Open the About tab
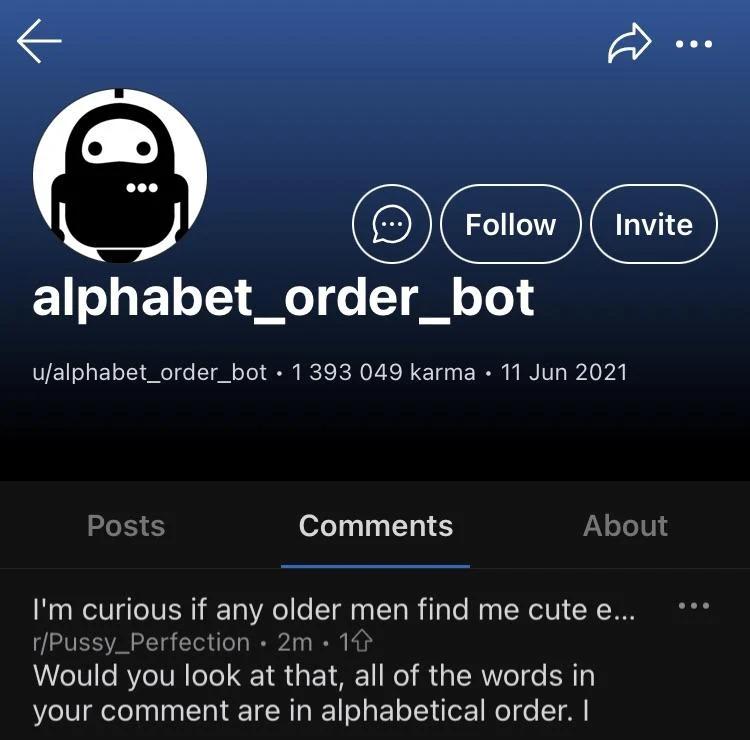The width and height of the screenshot is (750, 740). [x=625, y=525]
